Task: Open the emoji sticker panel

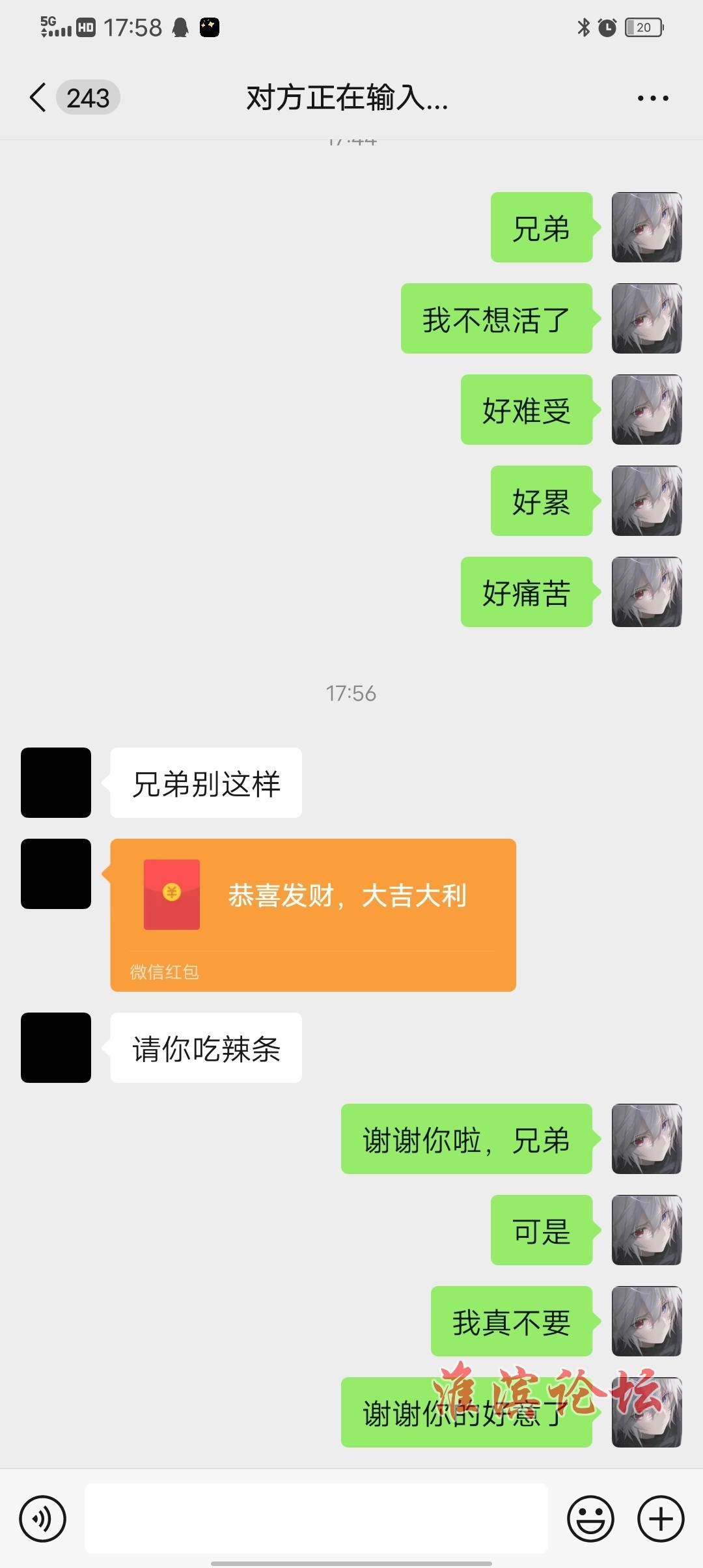Action: [590, 1519]
